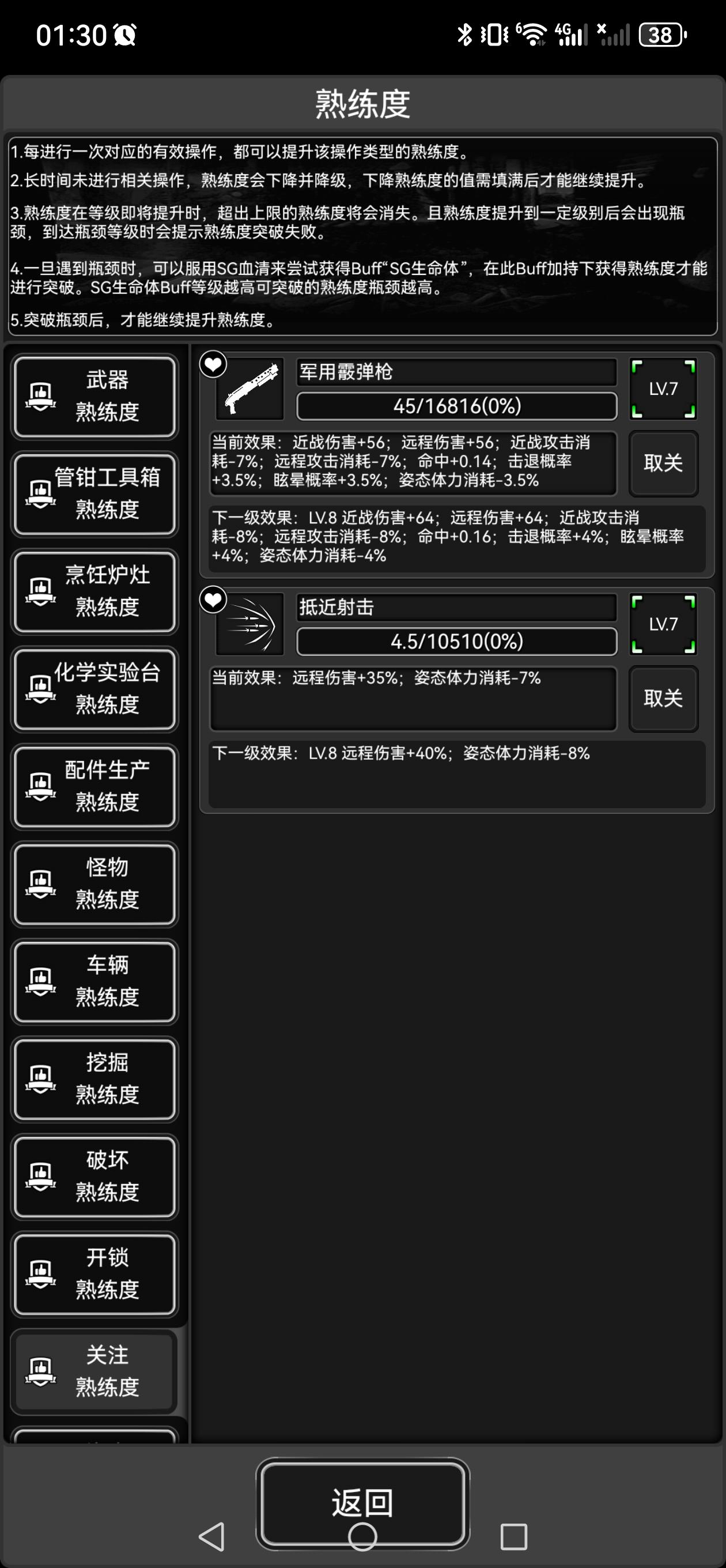
Task: Toggle the heart favorite on 抵近射击
Action: tap(213, 600)
